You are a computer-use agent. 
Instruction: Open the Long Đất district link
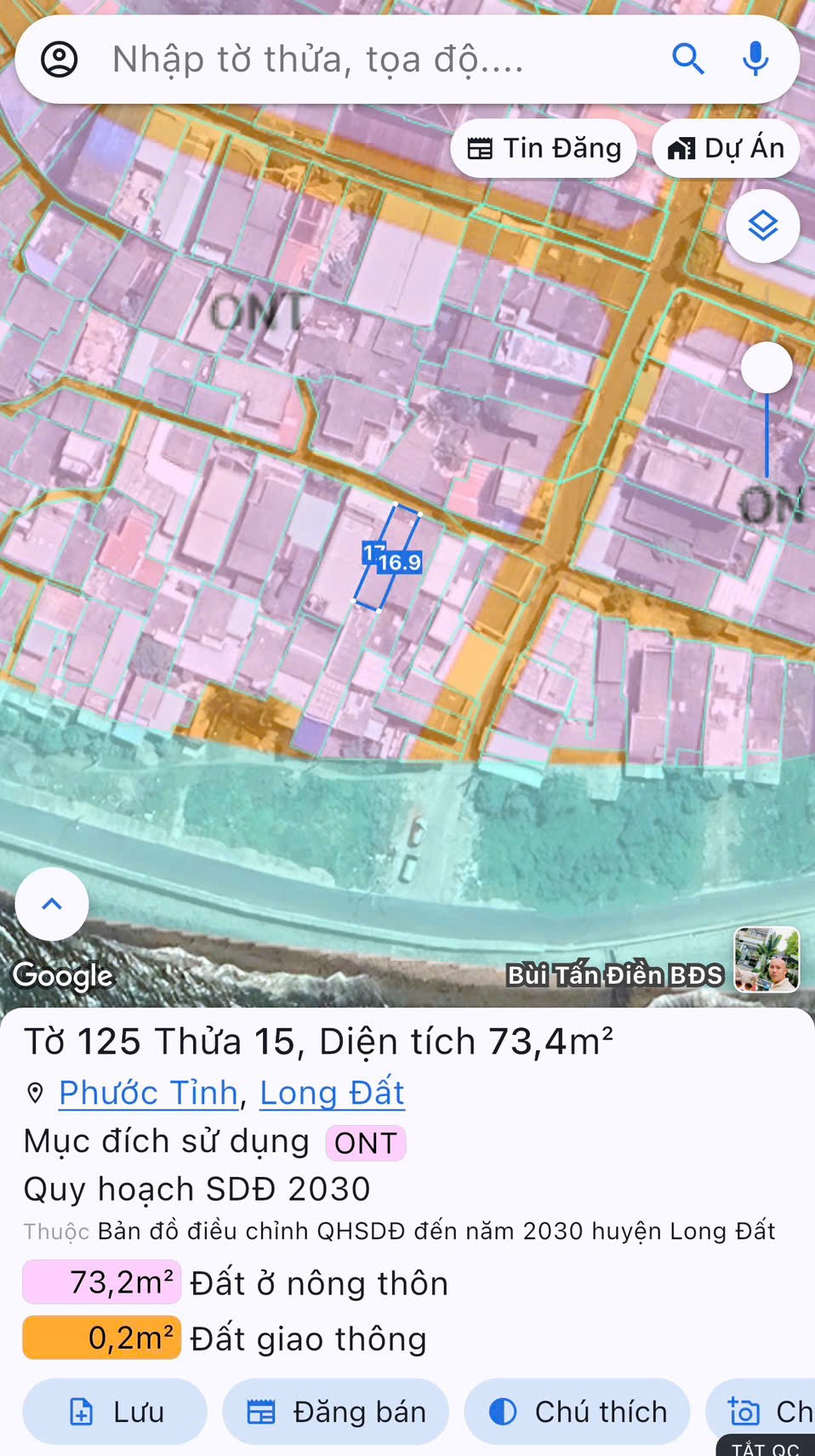tap(332, 1093)
